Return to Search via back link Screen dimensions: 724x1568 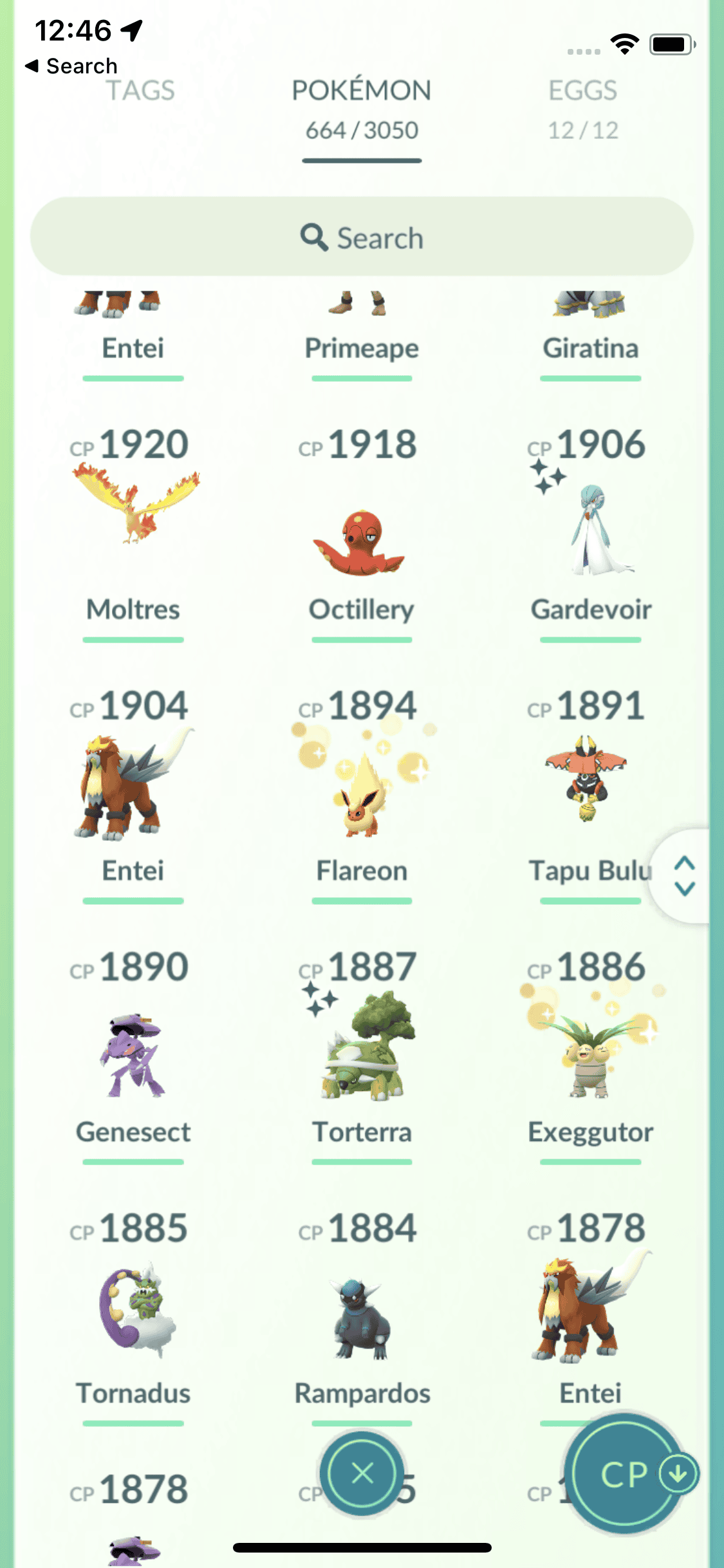click(x=71, y=66)
